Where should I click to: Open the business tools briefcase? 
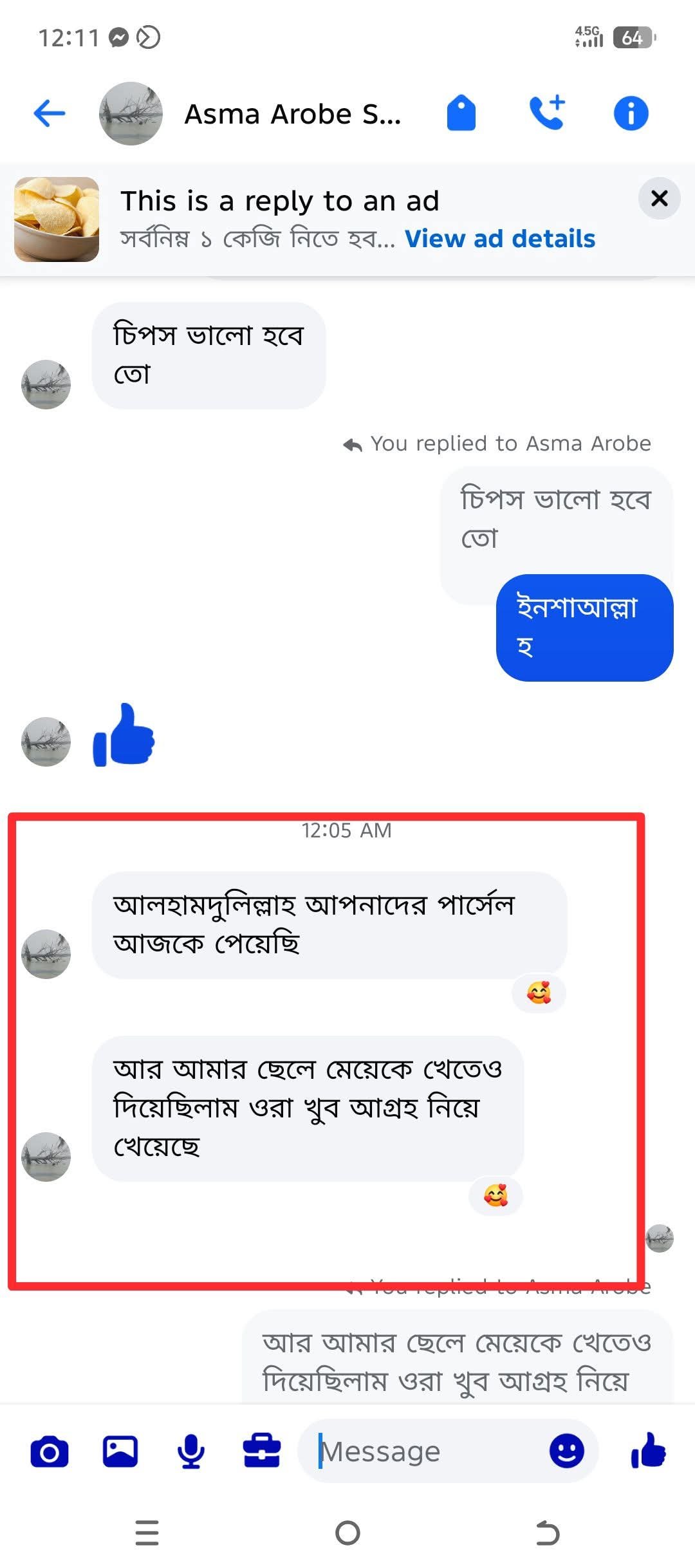point(262,1451)
